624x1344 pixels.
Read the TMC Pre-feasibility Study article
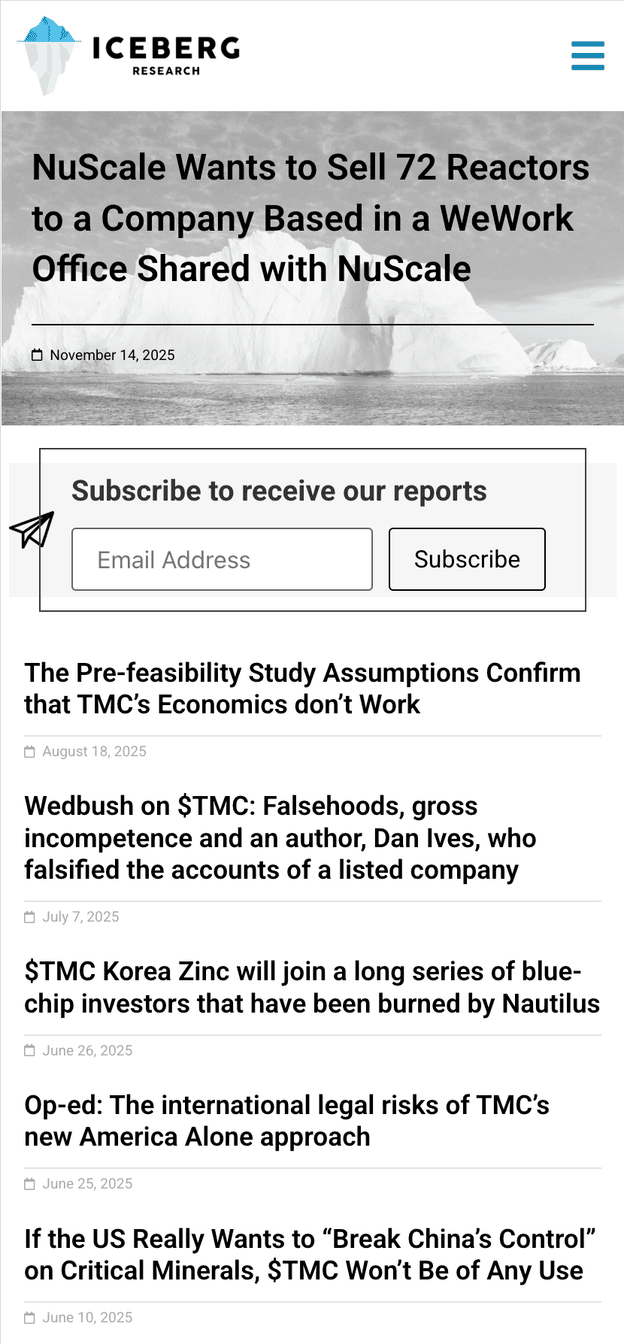302,688
